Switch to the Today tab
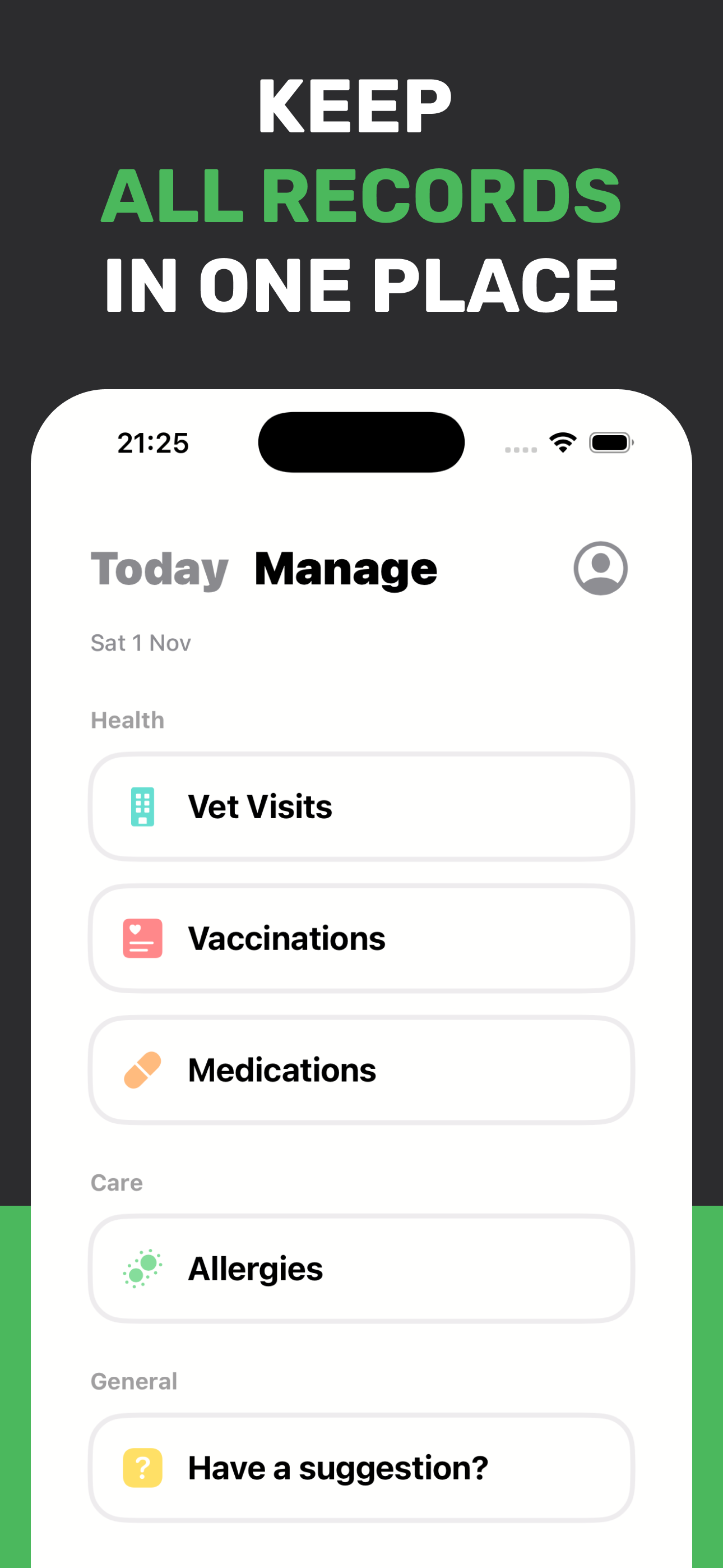This screenshot has width=723, height=1568. coord(159,568)
